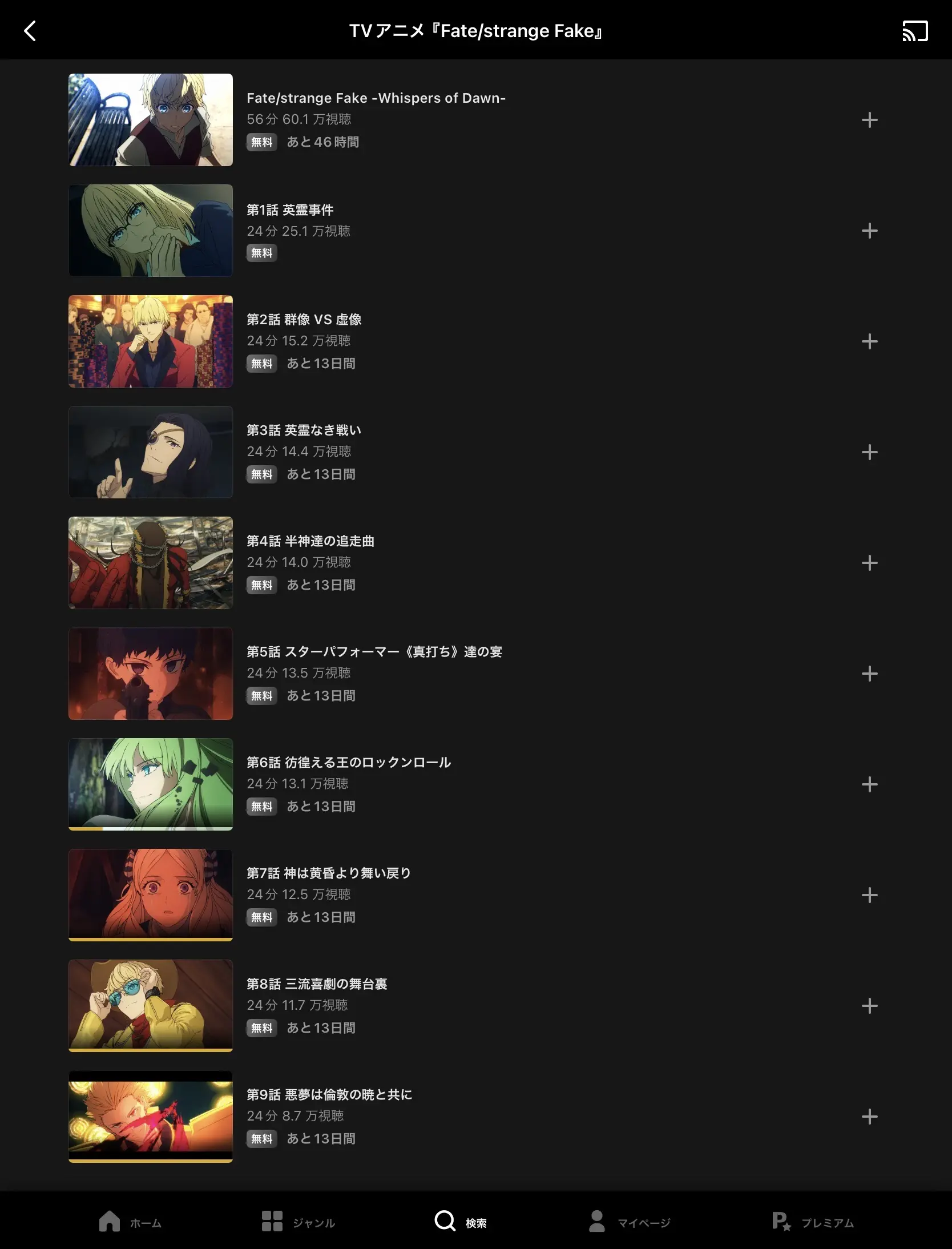
Task: Open the マイページ tab
Action: 630,1222
